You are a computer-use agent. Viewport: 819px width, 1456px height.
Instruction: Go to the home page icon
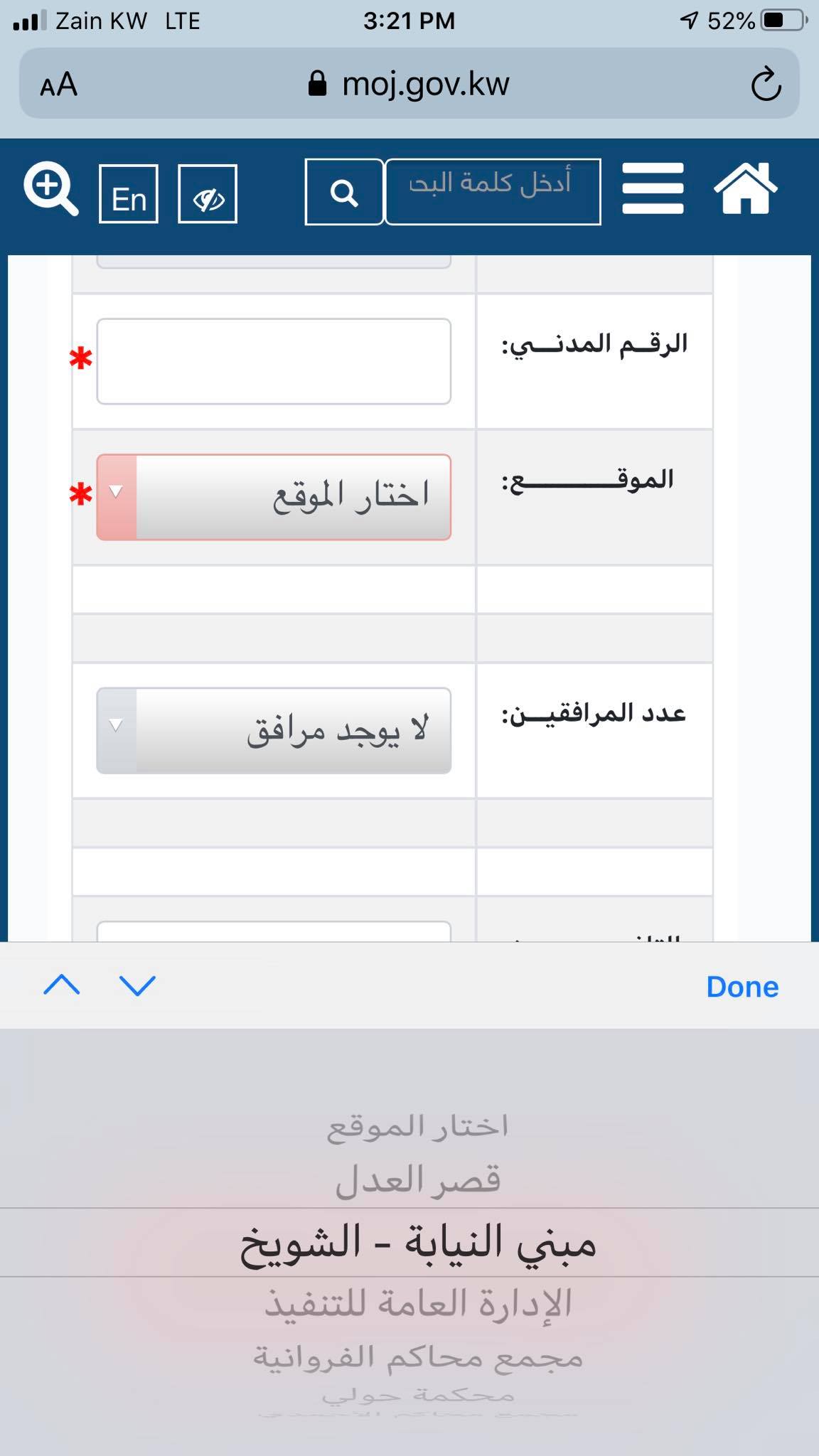tap(746, 188)
